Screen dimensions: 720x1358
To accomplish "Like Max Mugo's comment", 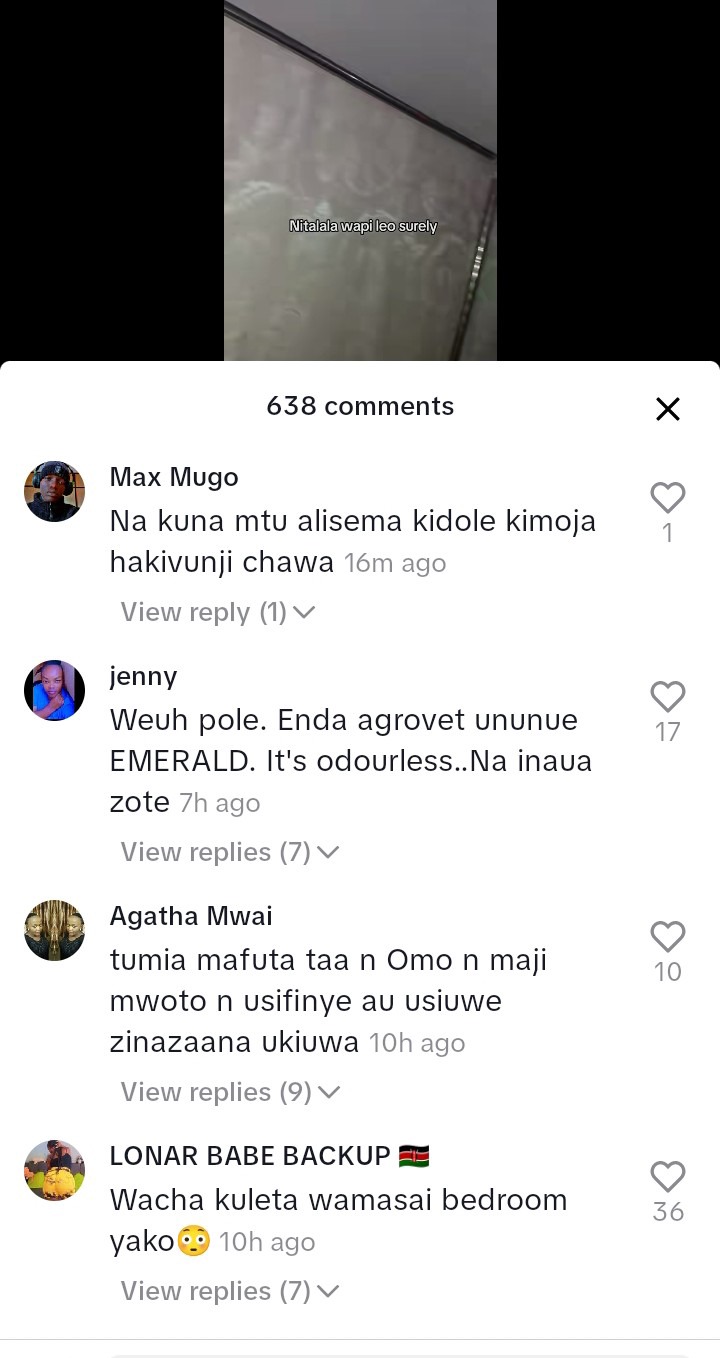I will pyautogui.click(x=667, y=497).
